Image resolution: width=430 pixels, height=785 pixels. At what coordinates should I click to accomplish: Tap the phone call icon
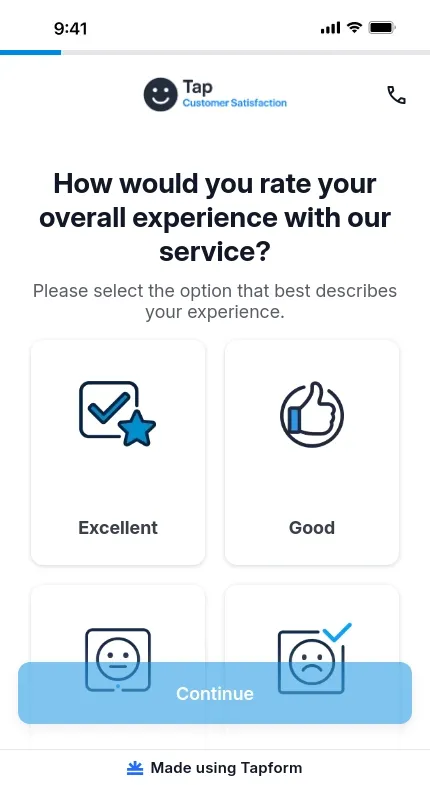[396, 95]
